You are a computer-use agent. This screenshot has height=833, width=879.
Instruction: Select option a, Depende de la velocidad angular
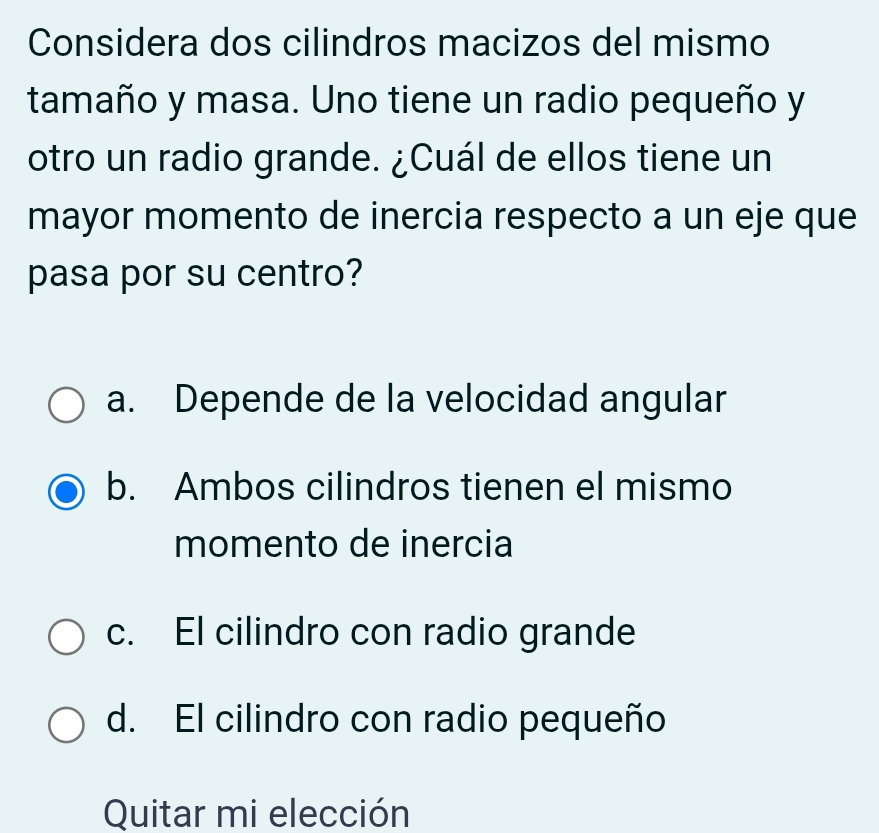pos(68,406)
